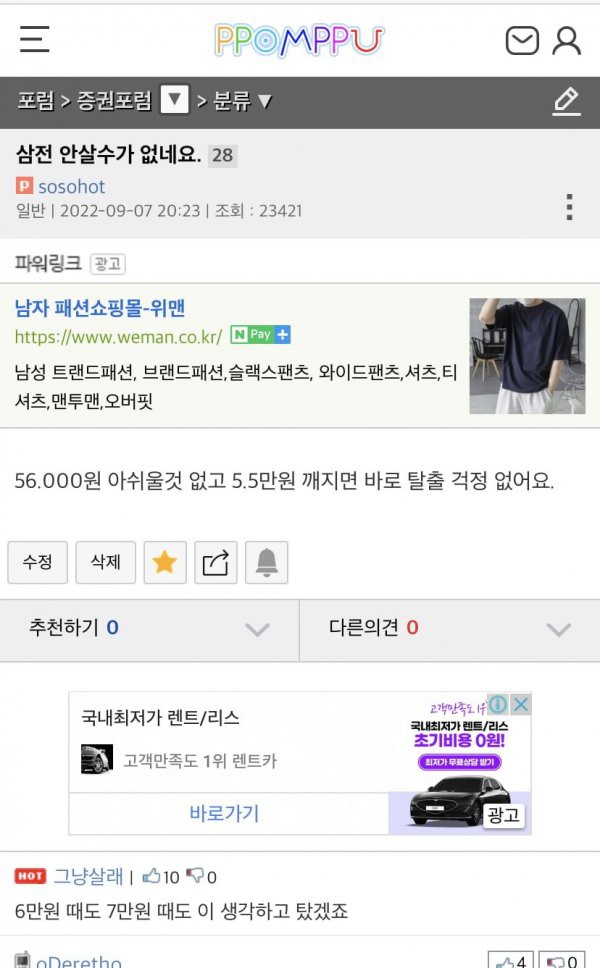Enable notifications with the bell button
This screenshot has height=968, width=600.
tap(266, 563)
